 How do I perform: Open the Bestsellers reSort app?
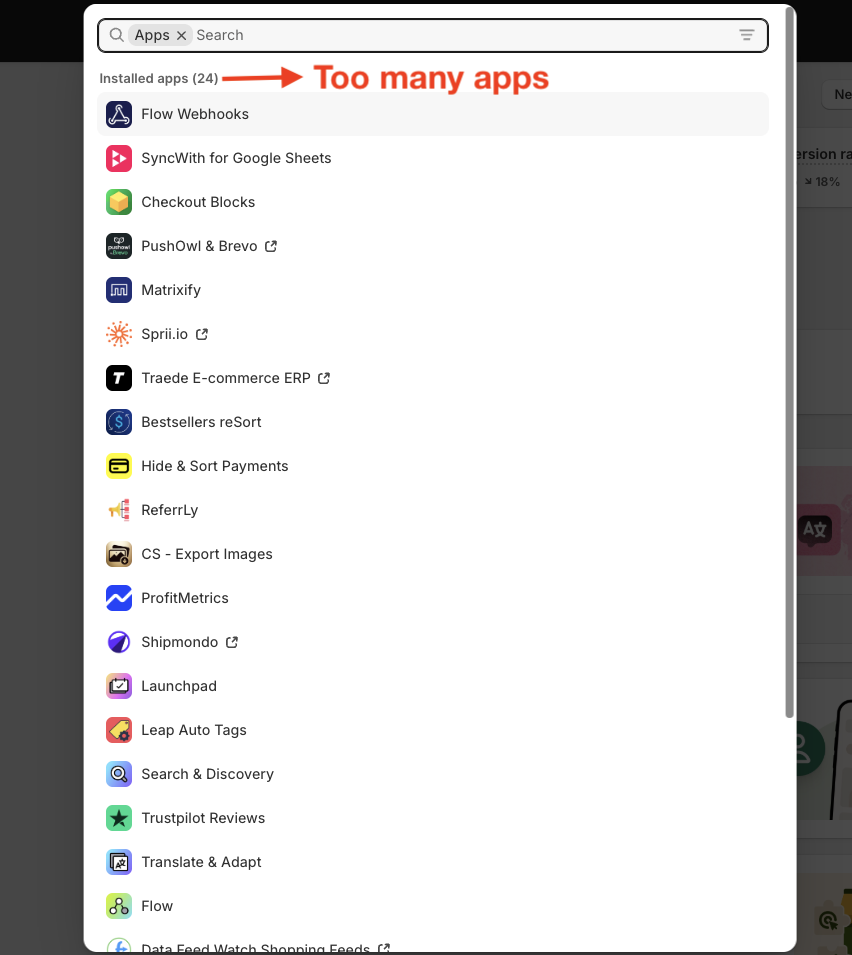201,422
